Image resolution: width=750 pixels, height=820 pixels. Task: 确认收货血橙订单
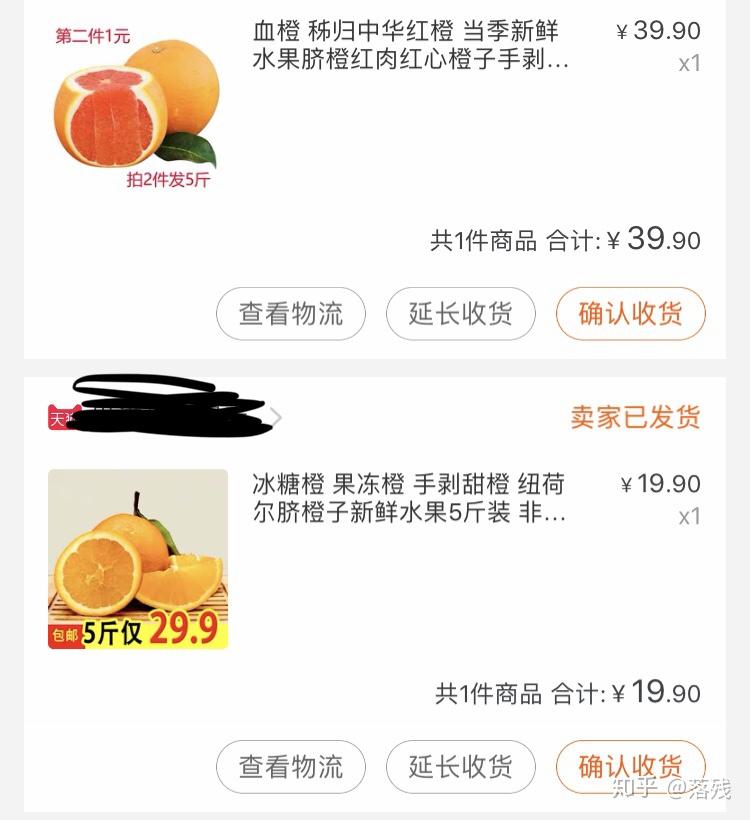[x=631, y=314]
